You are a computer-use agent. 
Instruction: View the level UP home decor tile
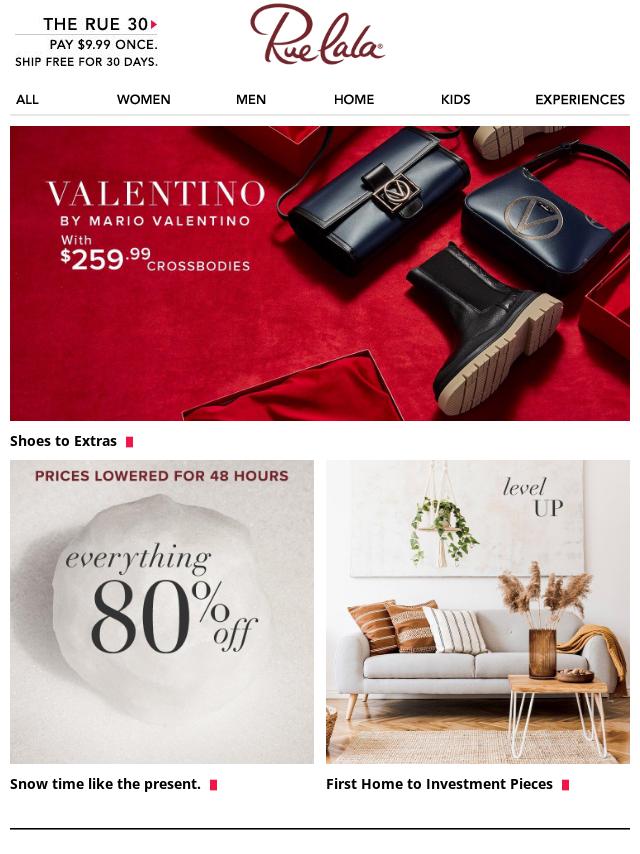(478, 611)
